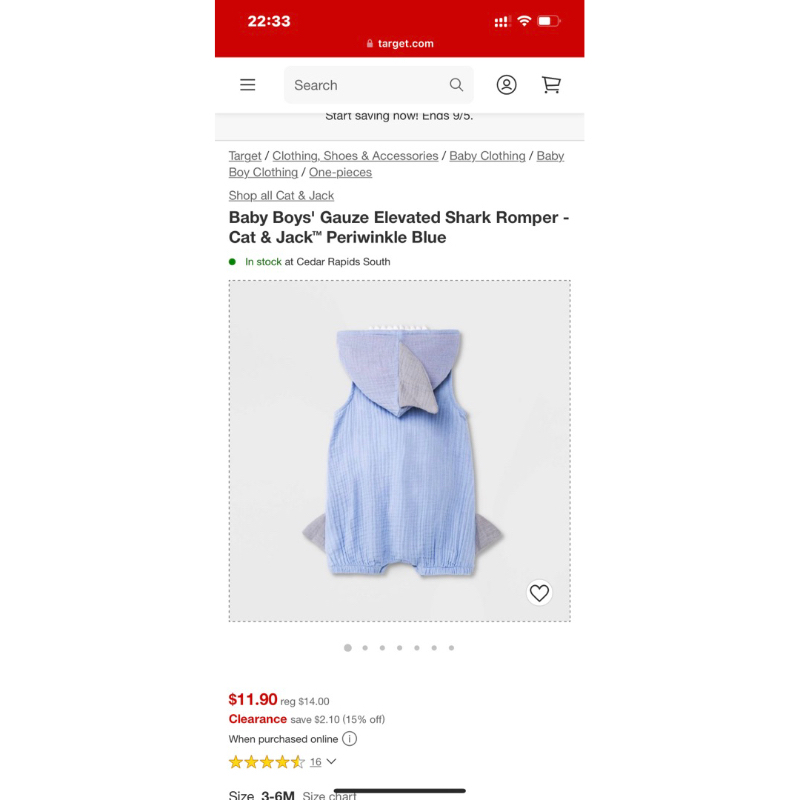Open Clothing, Shoes & Accessories breadcrumb

click(355, 156)
